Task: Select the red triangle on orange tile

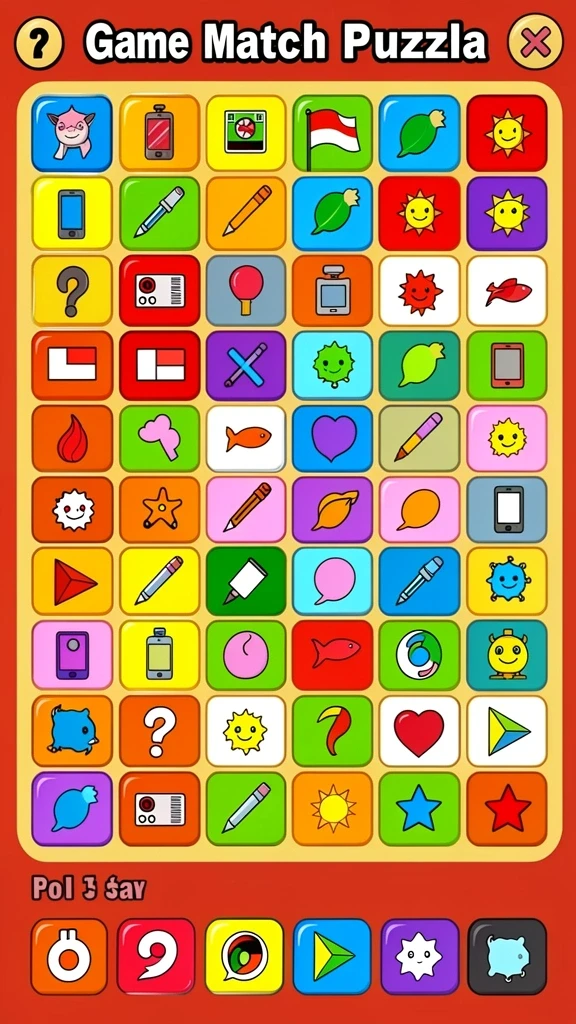Action: tap(72, 581)
